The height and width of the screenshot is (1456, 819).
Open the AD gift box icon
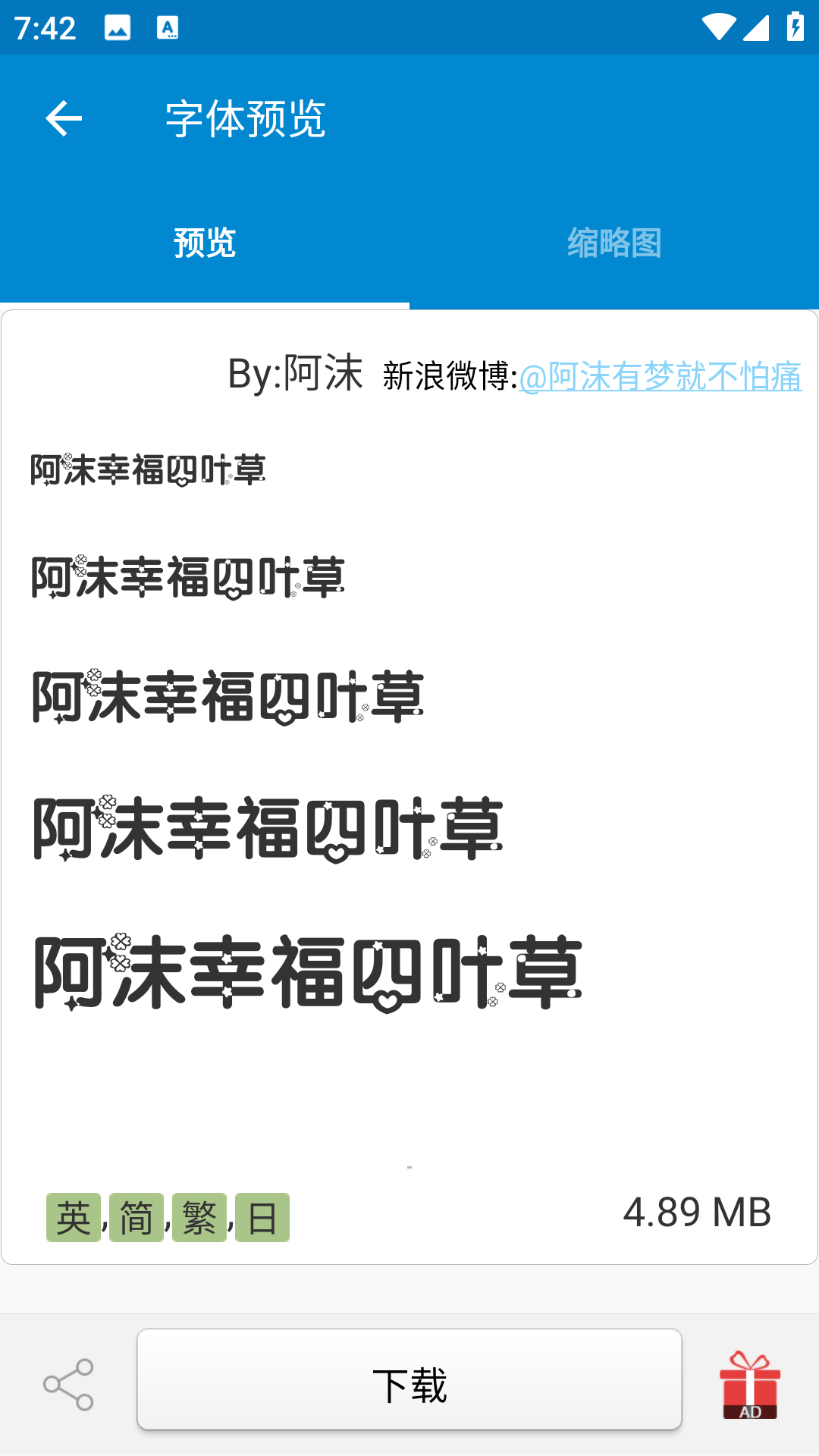pyautogui.click(x=749, y=1385)
